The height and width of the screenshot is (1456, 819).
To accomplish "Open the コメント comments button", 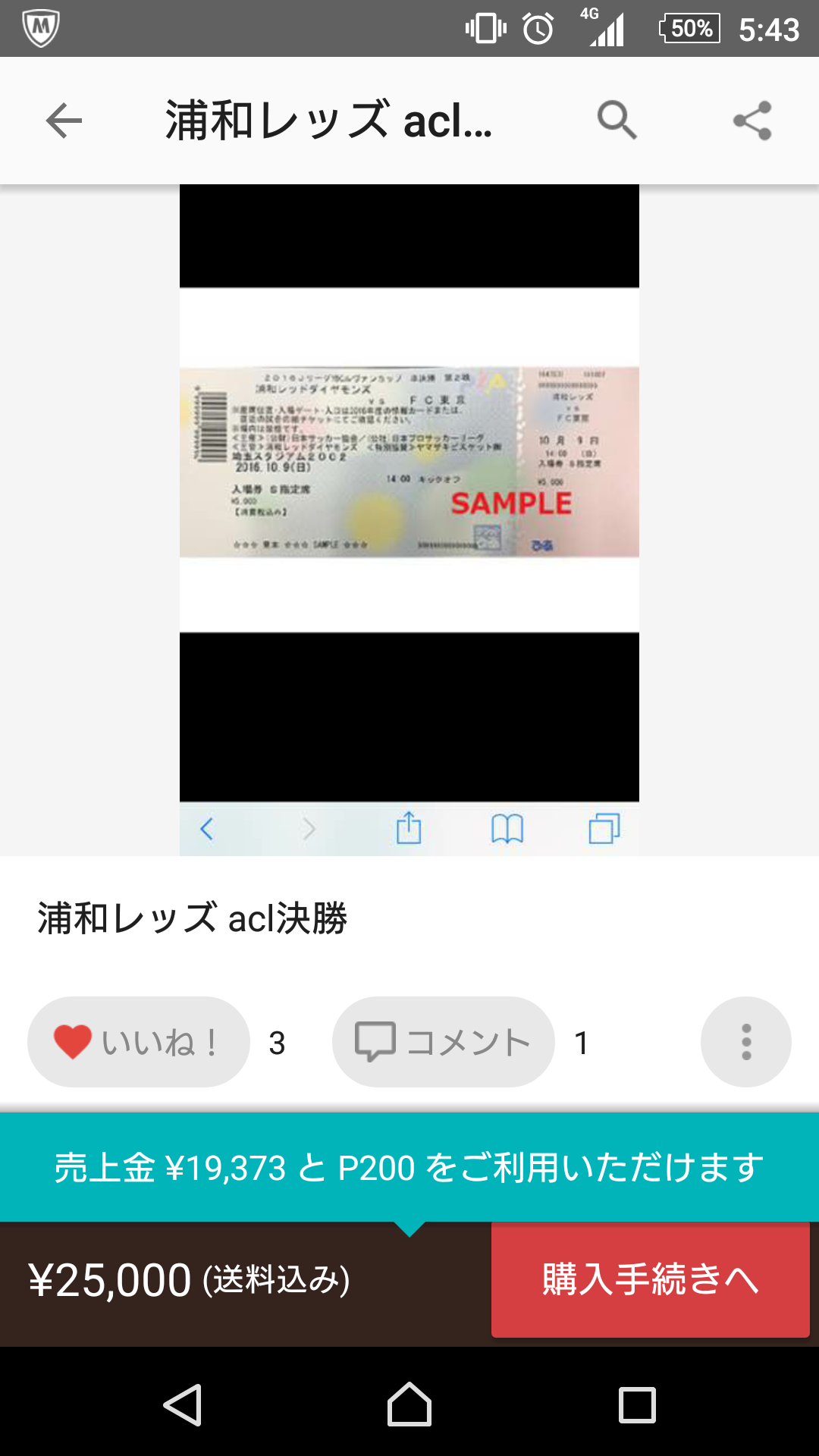I will (x=443, y=1042).
